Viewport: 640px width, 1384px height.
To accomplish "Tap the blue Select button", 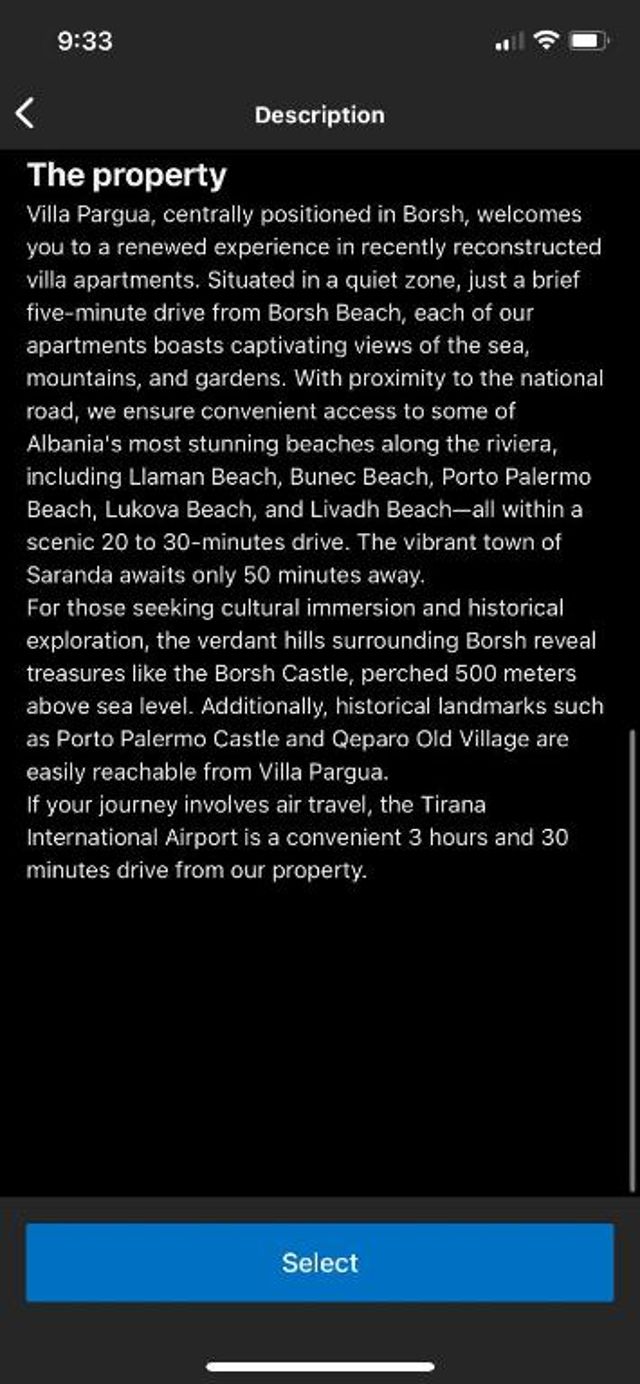I will (320, 1263).
